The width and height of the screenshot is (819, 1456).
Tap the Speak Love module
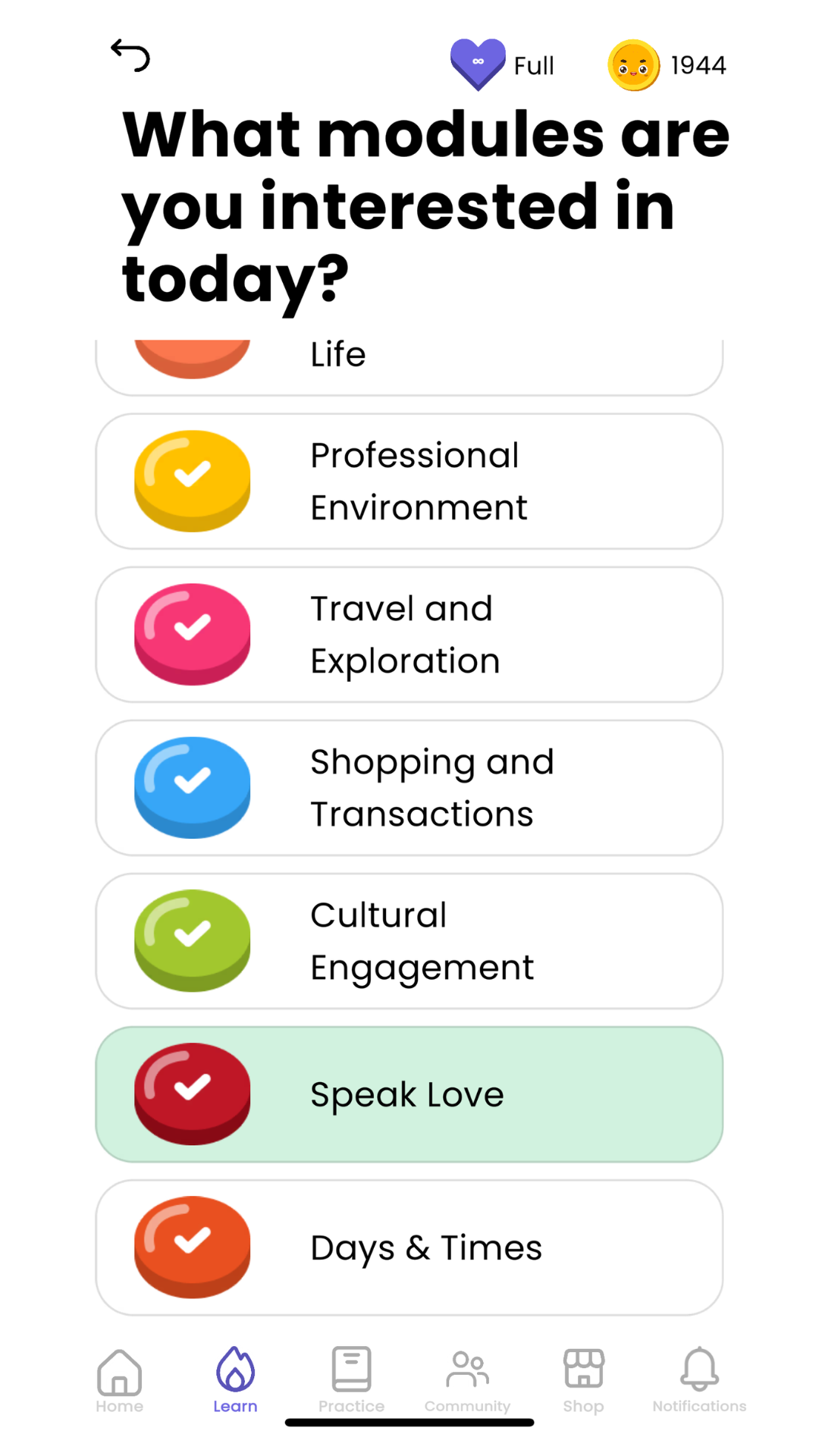[409, 1094]
